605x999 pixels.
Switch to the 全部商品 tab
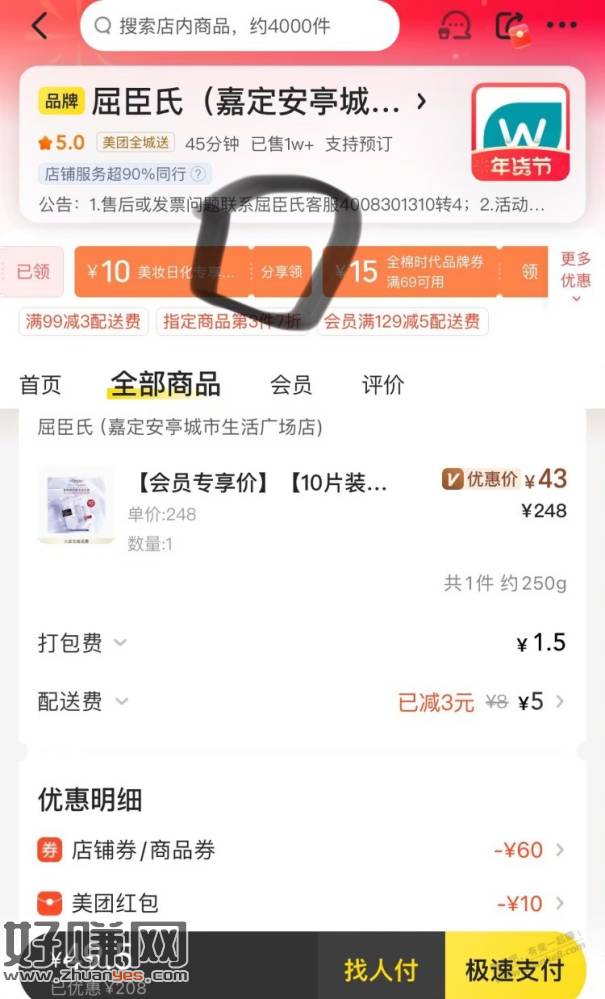click(165, 384)
